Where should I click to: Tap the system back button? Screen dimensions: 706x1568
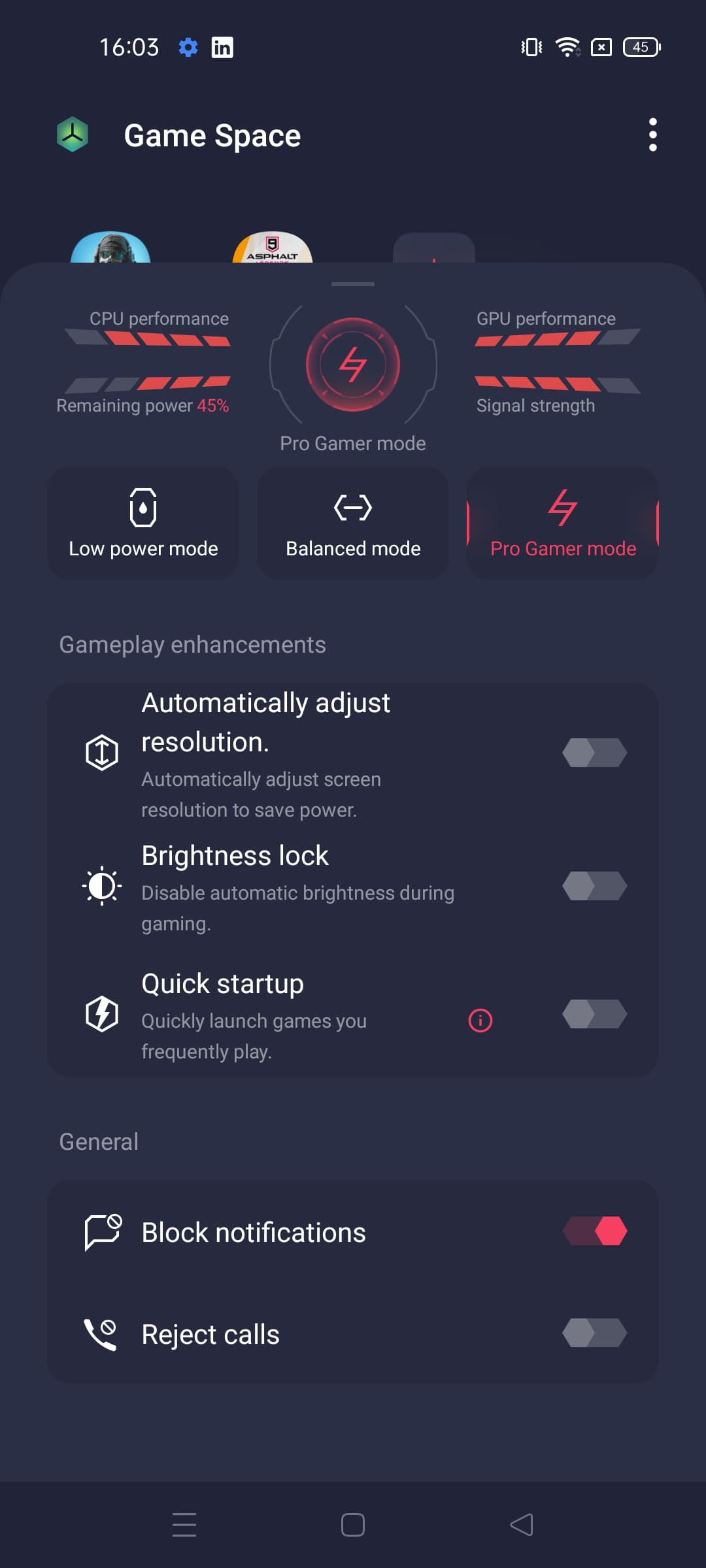pyautogui.click(x=522, y=1525)
